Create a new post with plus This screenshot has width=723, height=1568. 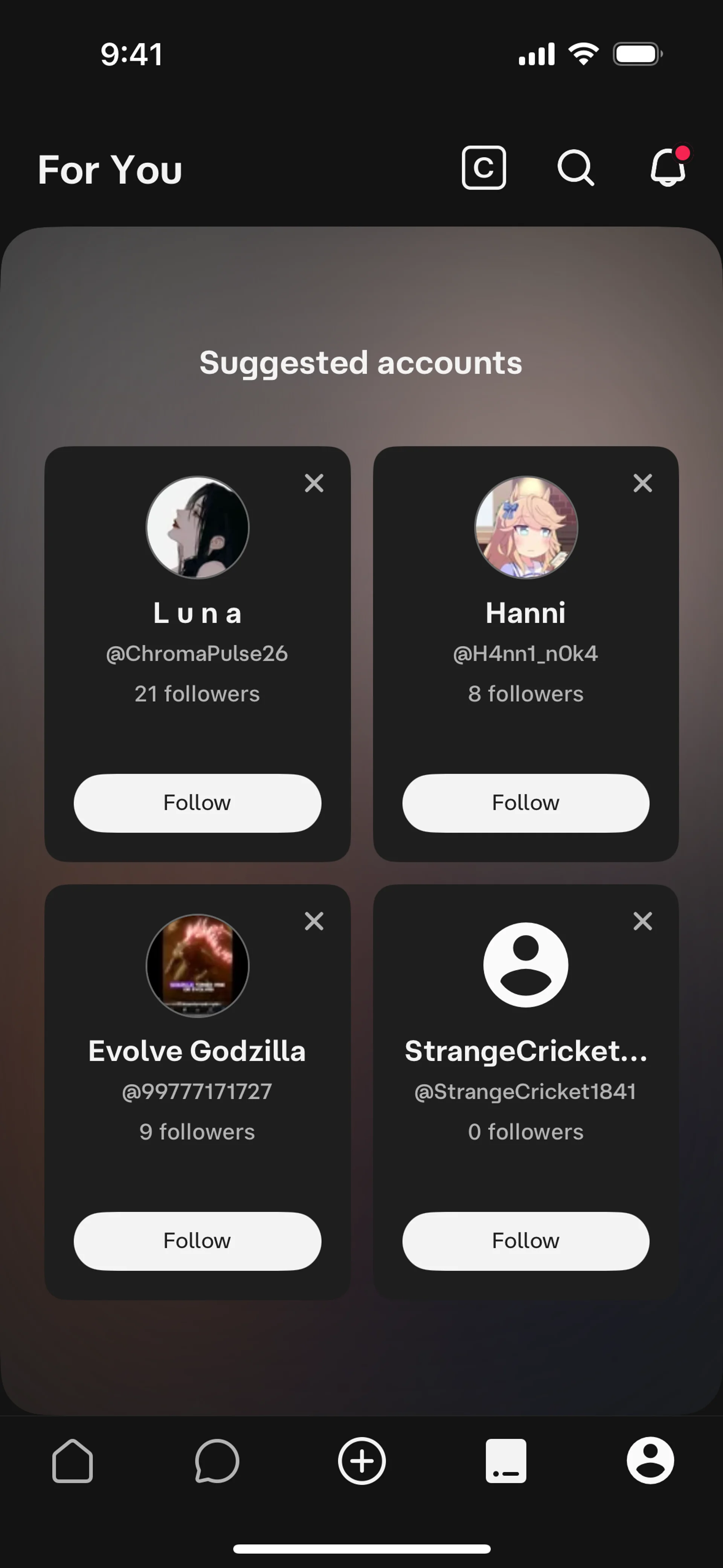tap(361, 1461)
